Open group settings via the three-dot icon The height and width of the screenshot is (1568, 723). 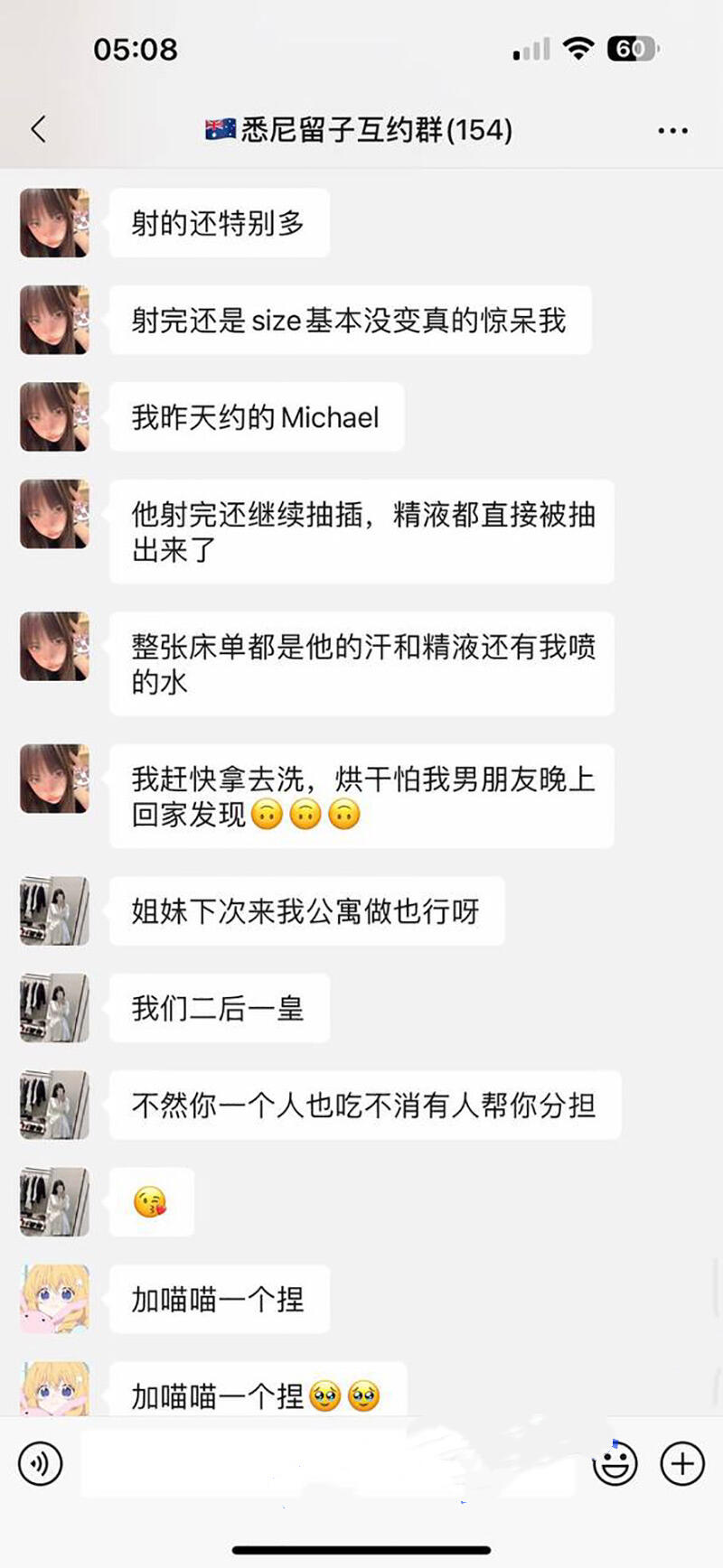click(673, 129)
